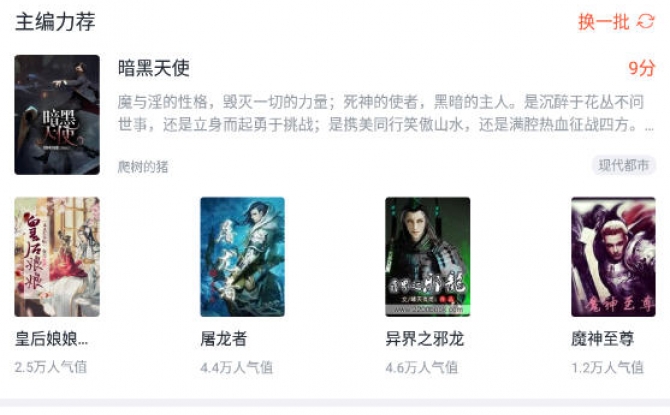
Task: Open the book 异界之邪龙
Action: pos(427,257)
